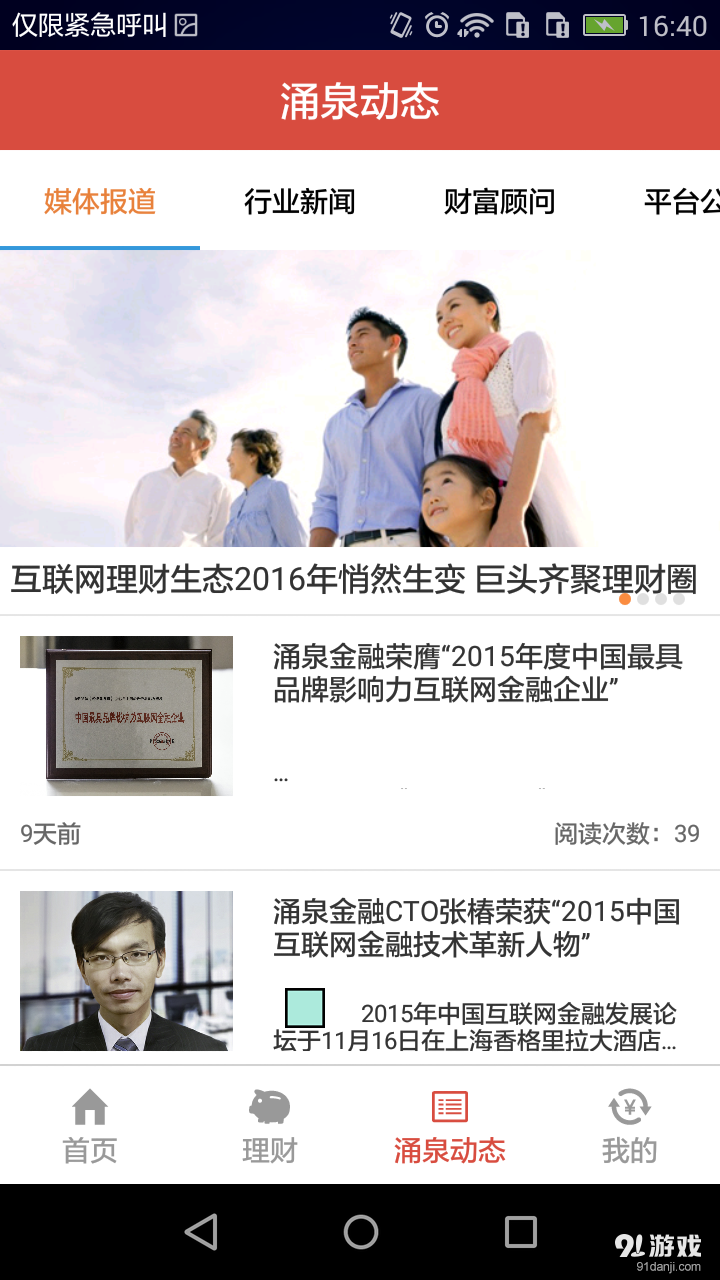Open the 行业新闻 tab
This screenshot has width=720, height=1280.
[300, 202]
